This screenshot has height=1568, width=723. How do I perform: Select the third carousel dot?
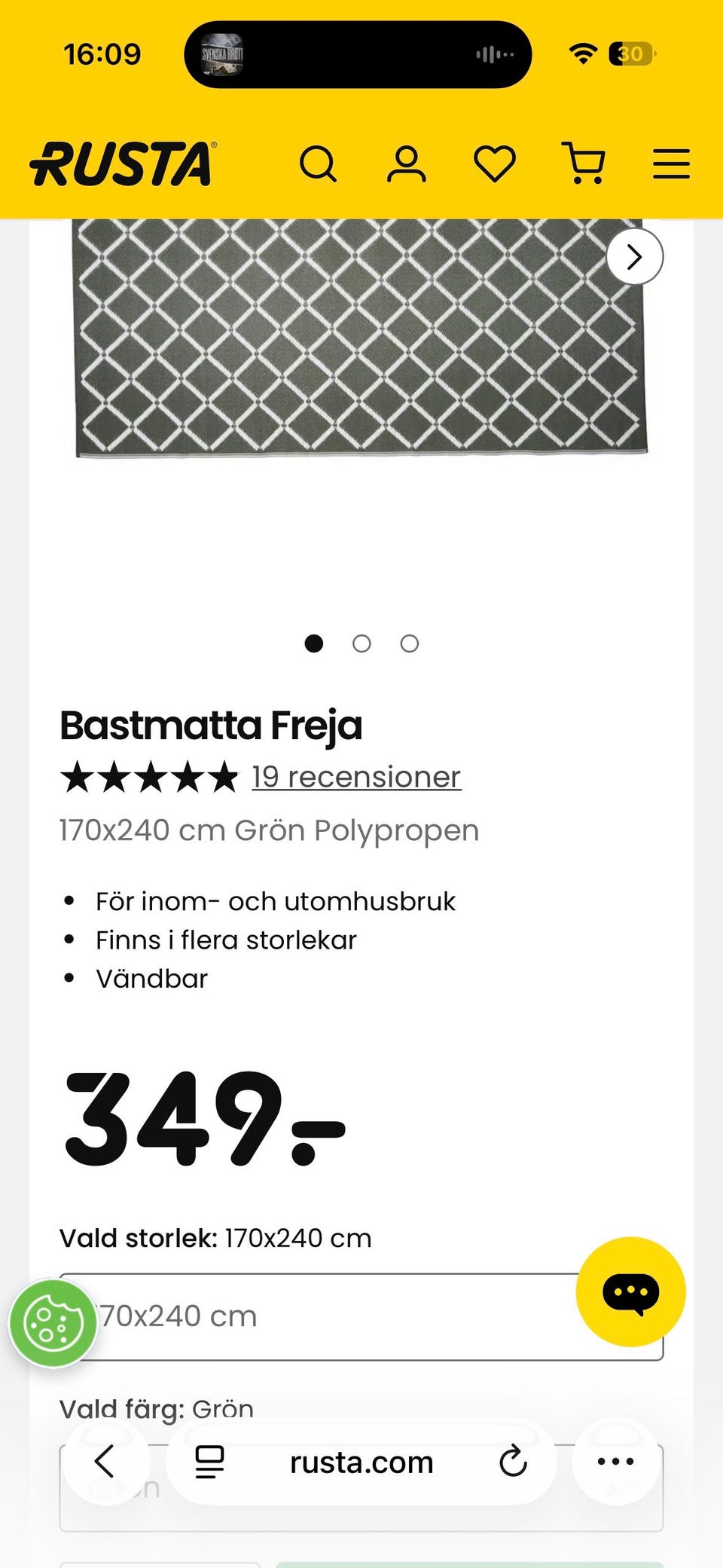[410, 644]
